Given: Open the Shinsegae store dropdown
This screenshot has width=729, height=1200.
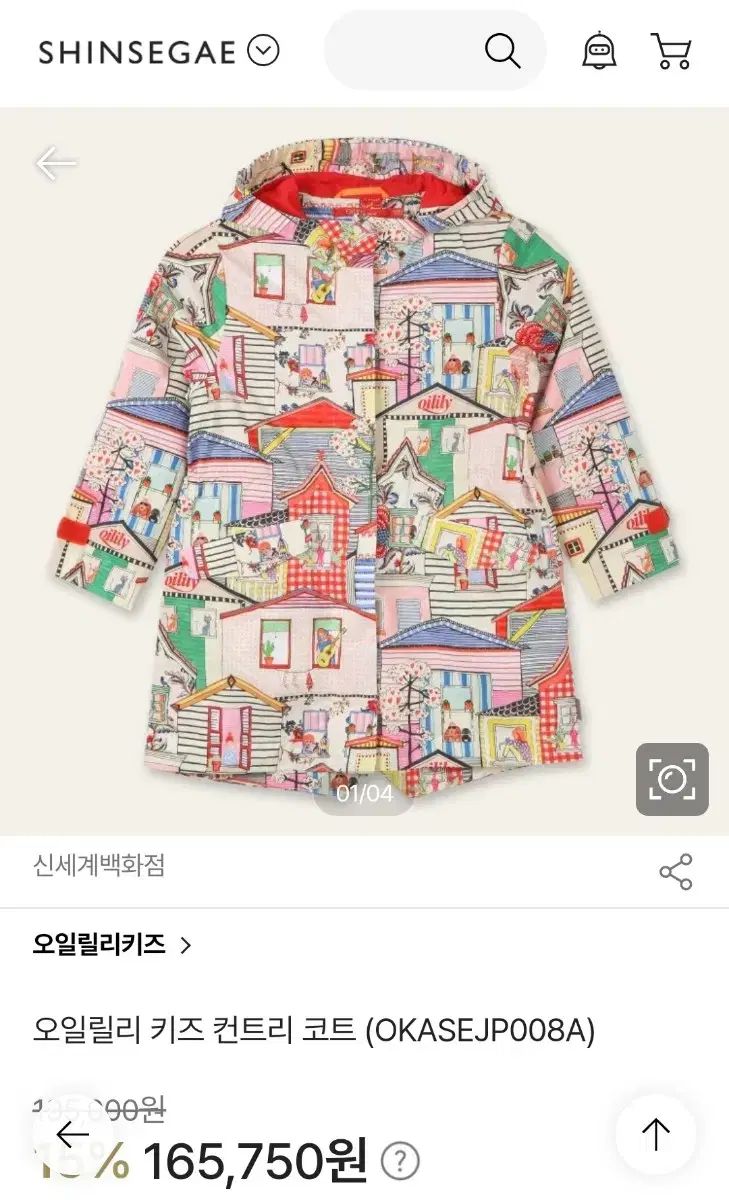Looking at the screenshot, I should (x=263, y=51).
